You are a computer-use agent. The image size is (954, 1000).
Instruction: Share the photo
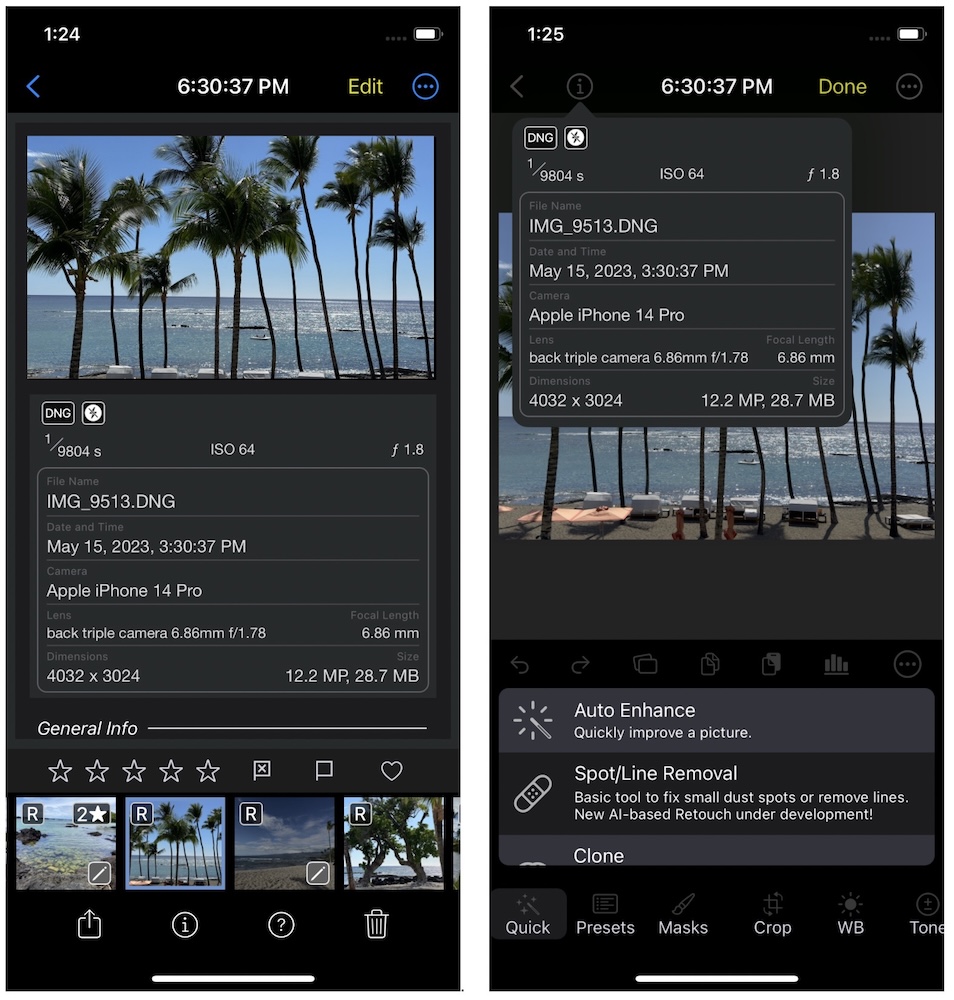(x=90, y=925)
